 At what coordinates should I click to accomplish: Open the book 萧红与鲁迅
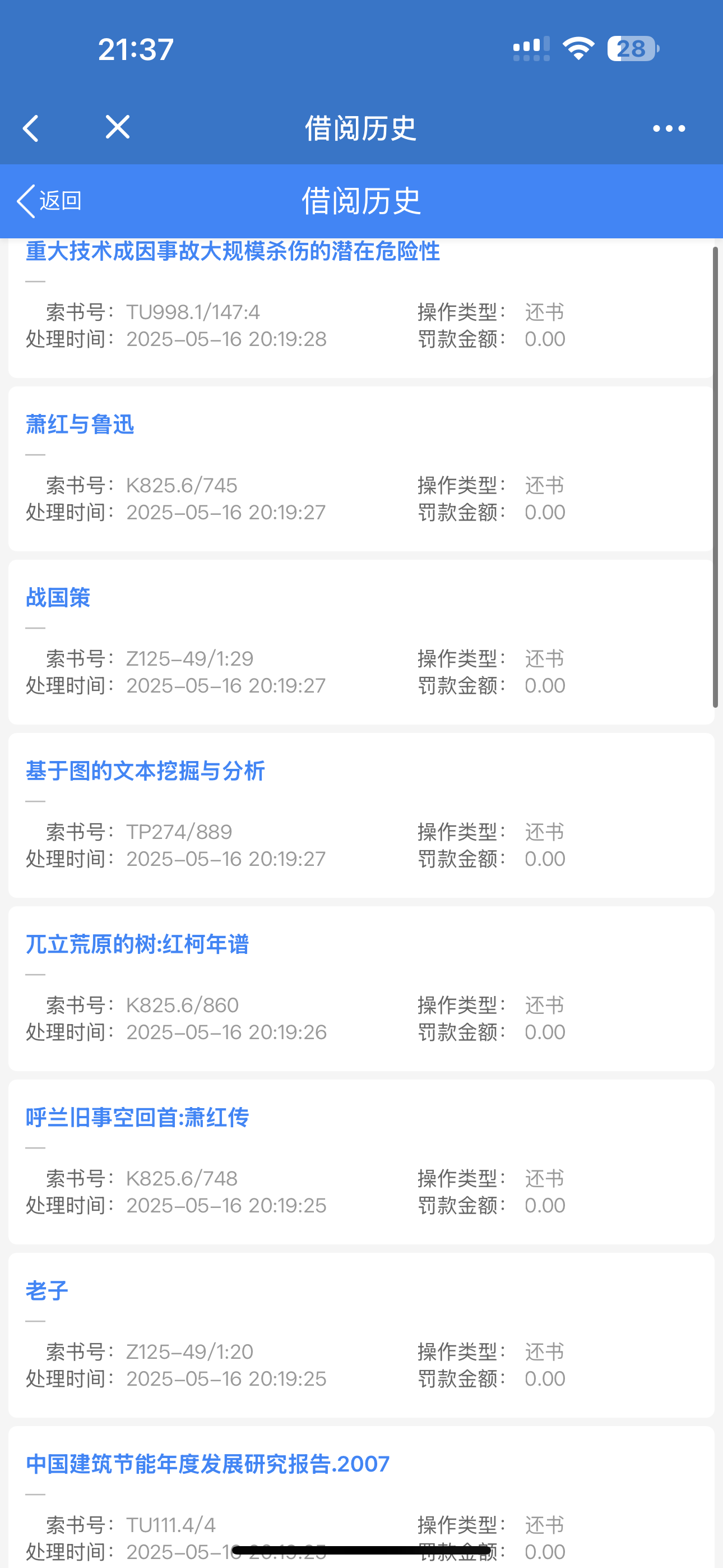pyautogui.click(x=80, y=425)
